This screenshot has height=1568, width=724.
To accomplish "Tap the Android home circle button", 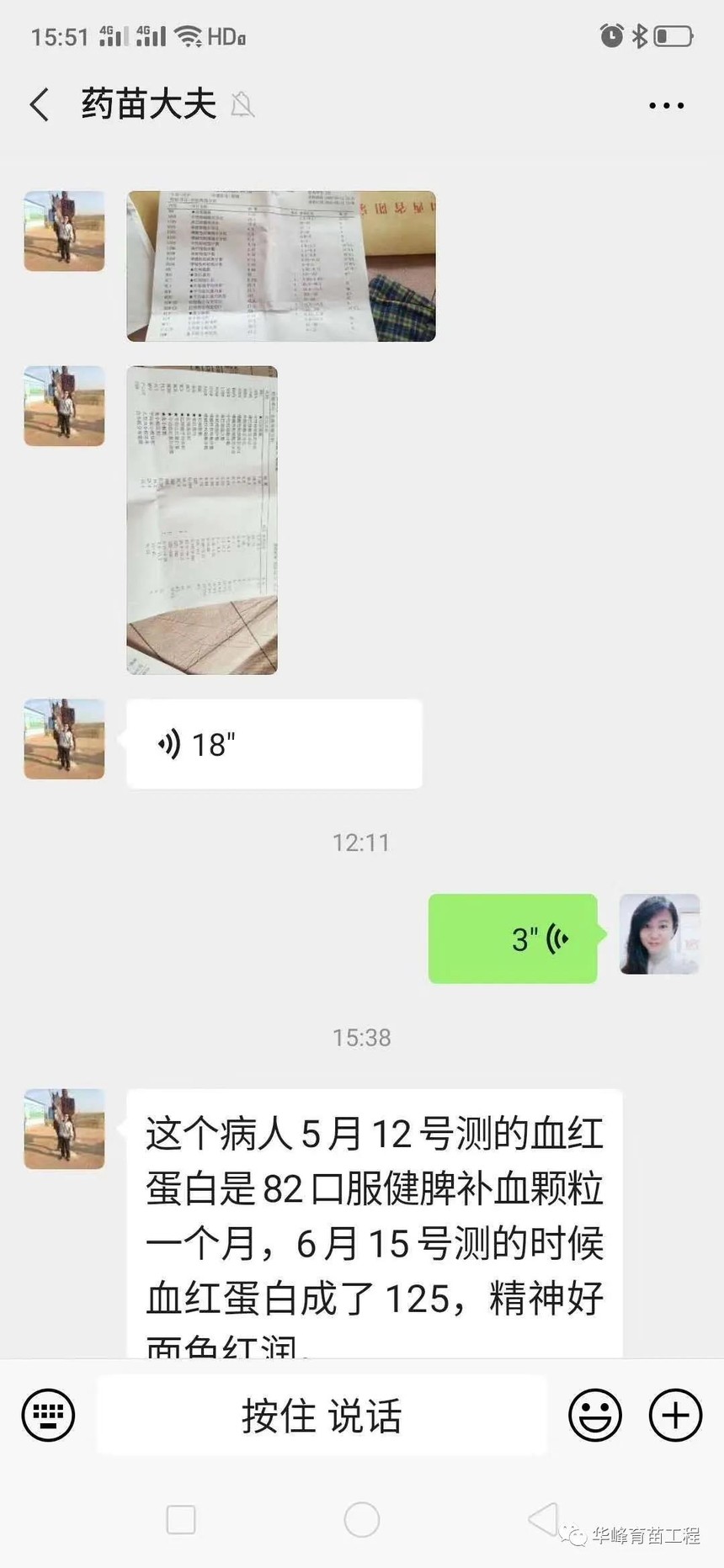I will pyautogui.click(x=362, y=1518).
